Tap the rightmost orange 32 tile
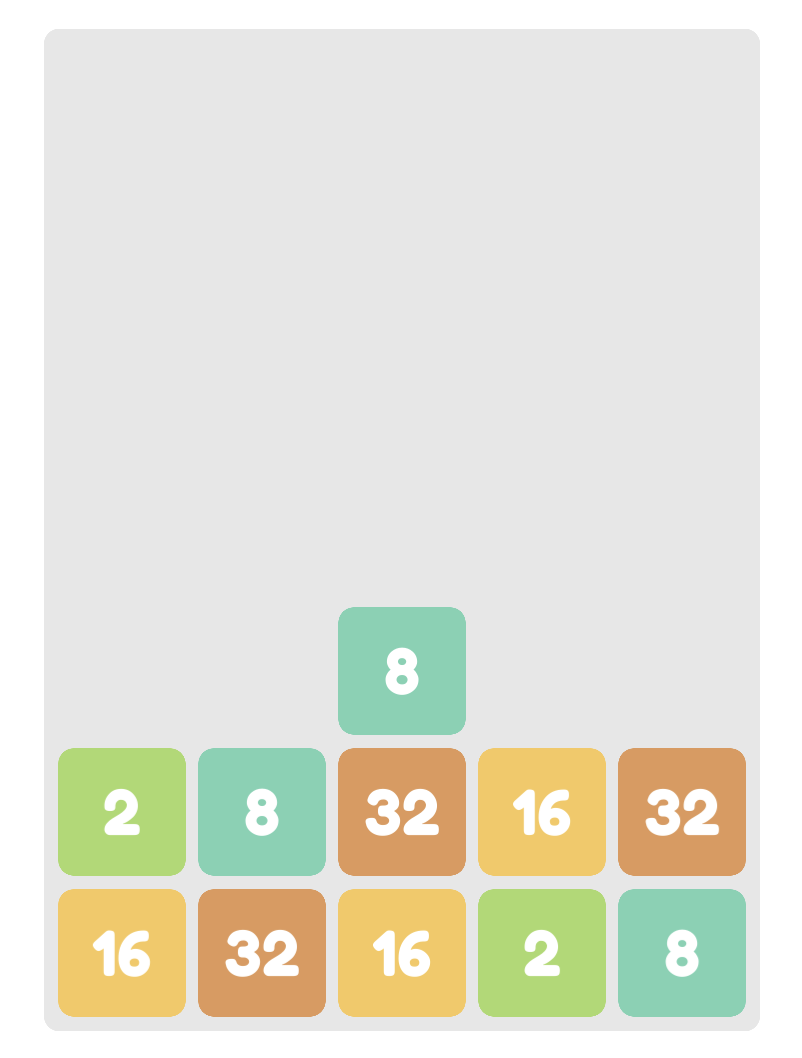The height and width of the screenshot is (1058, 802). 682,812
